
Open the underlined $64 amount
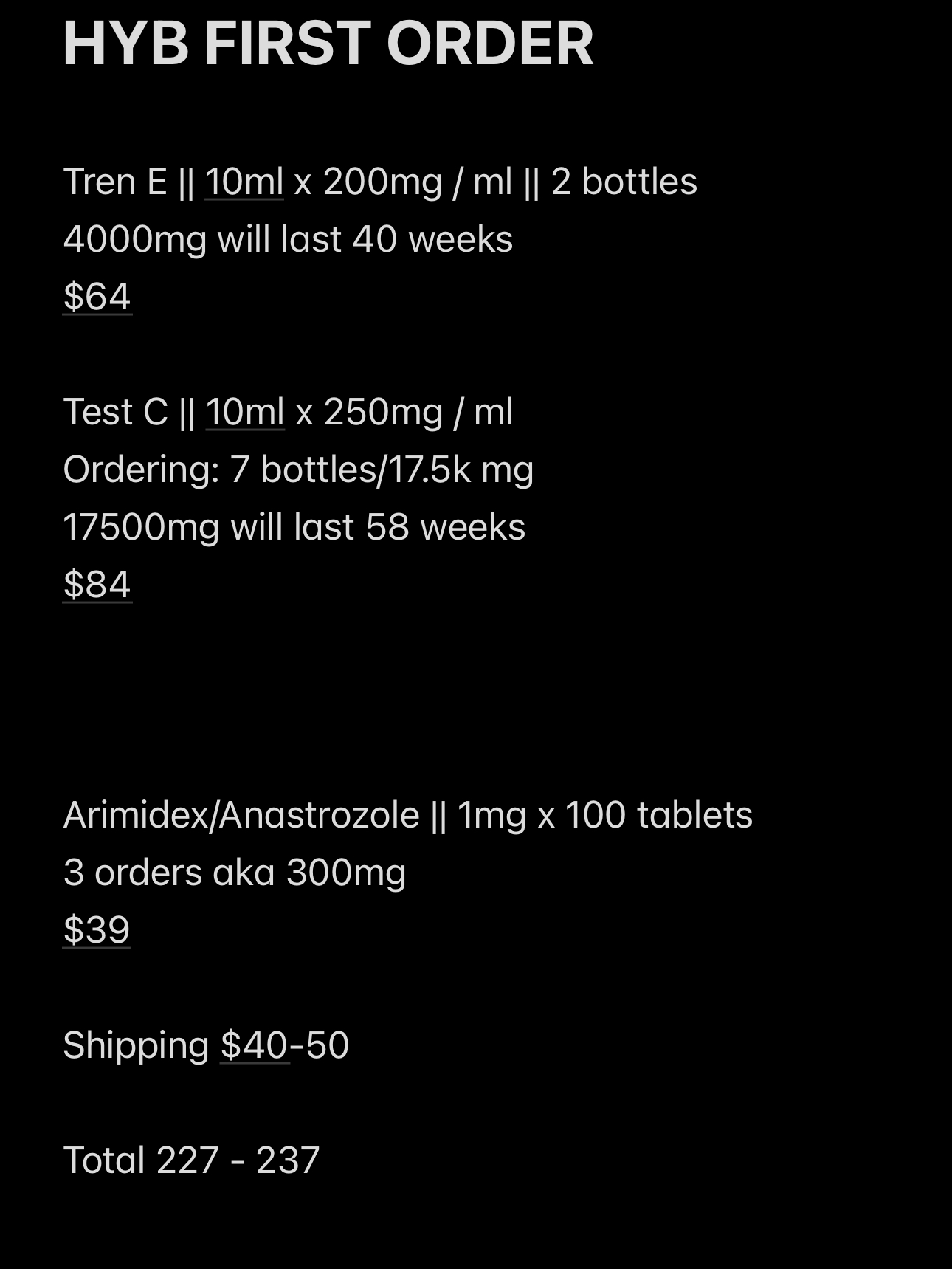click(x=97, y=297)
